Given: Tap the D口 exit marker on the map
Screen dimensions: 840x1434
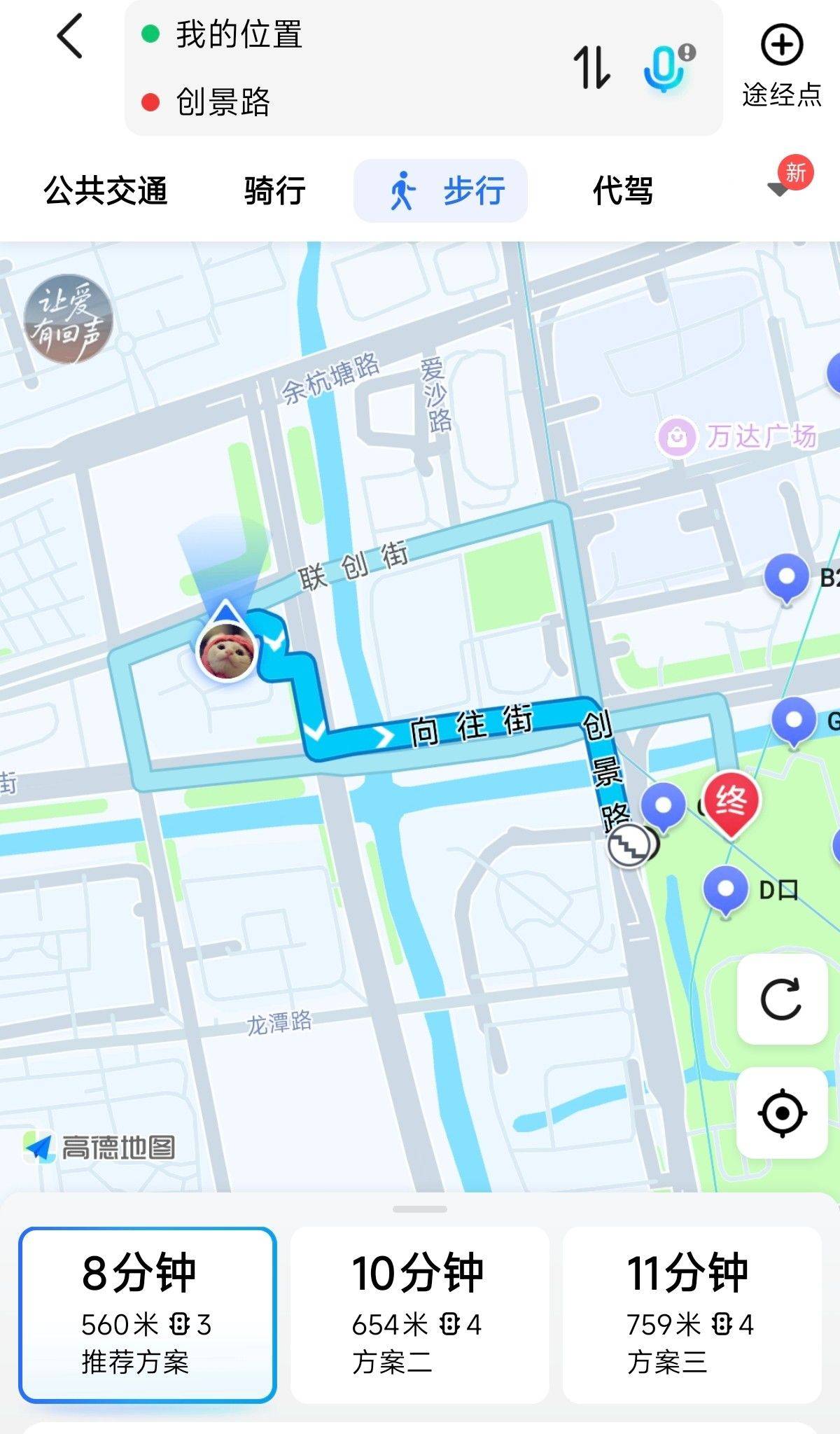Looking at the screenshot, I should coord(725,889).
